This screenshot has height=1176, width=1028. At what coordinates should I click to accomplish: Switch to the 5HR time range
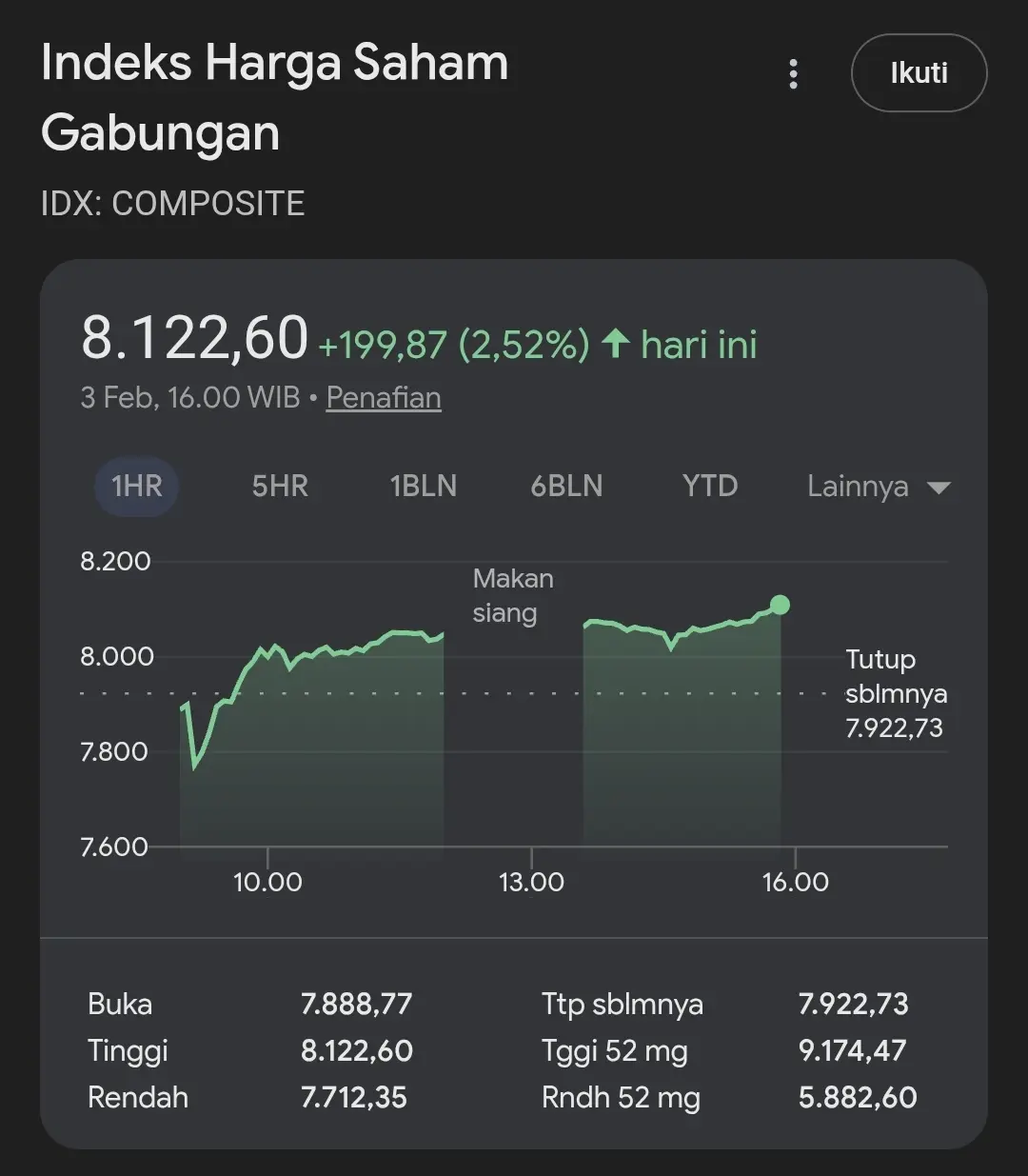pos(280,487)
